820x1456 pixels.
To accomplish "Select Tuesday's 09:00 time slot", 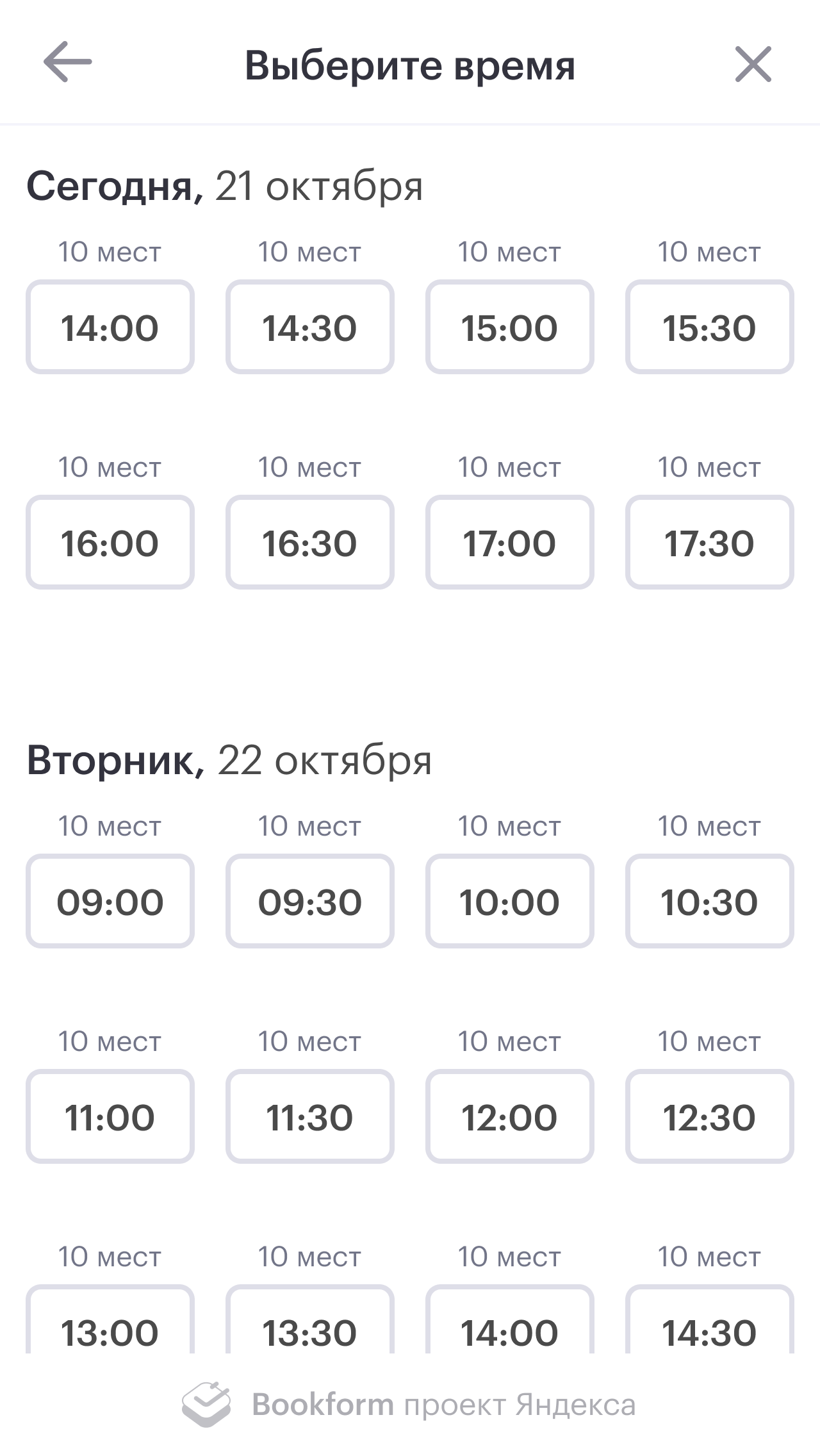I will point(110,901).
